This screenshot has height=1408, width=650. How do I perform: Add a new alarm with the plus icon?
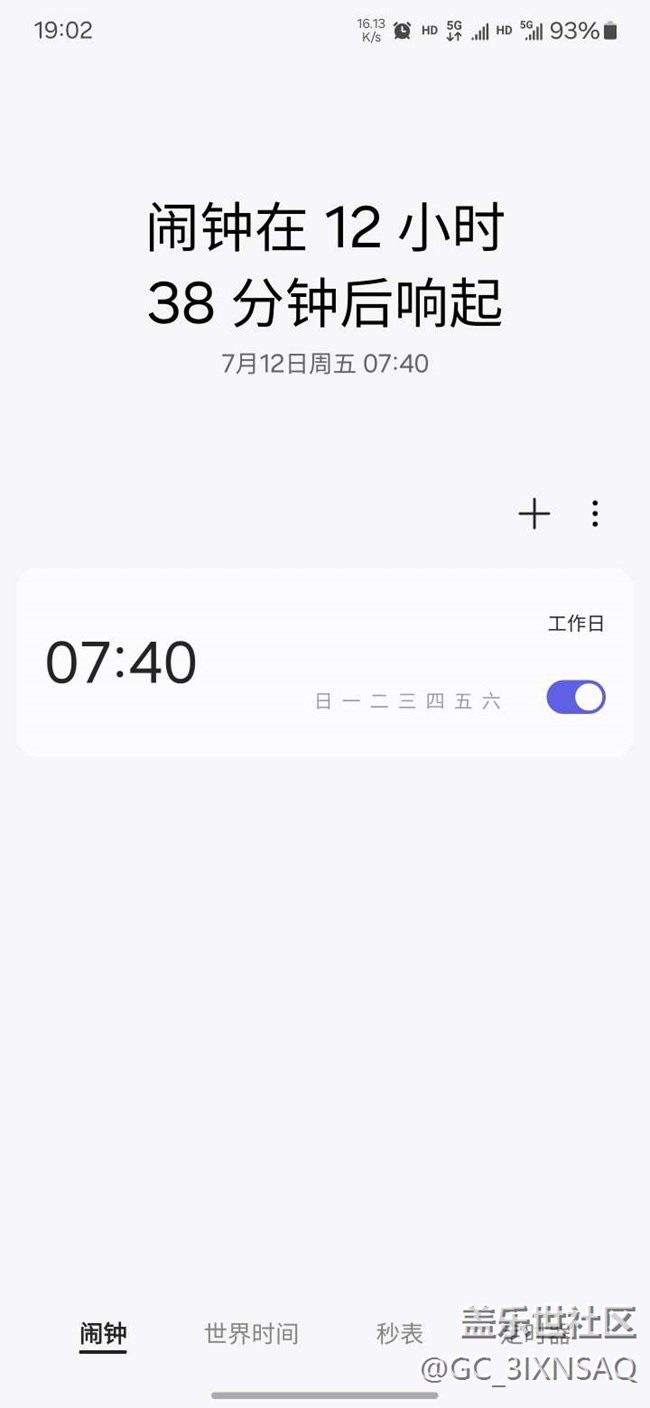(534, 514)
